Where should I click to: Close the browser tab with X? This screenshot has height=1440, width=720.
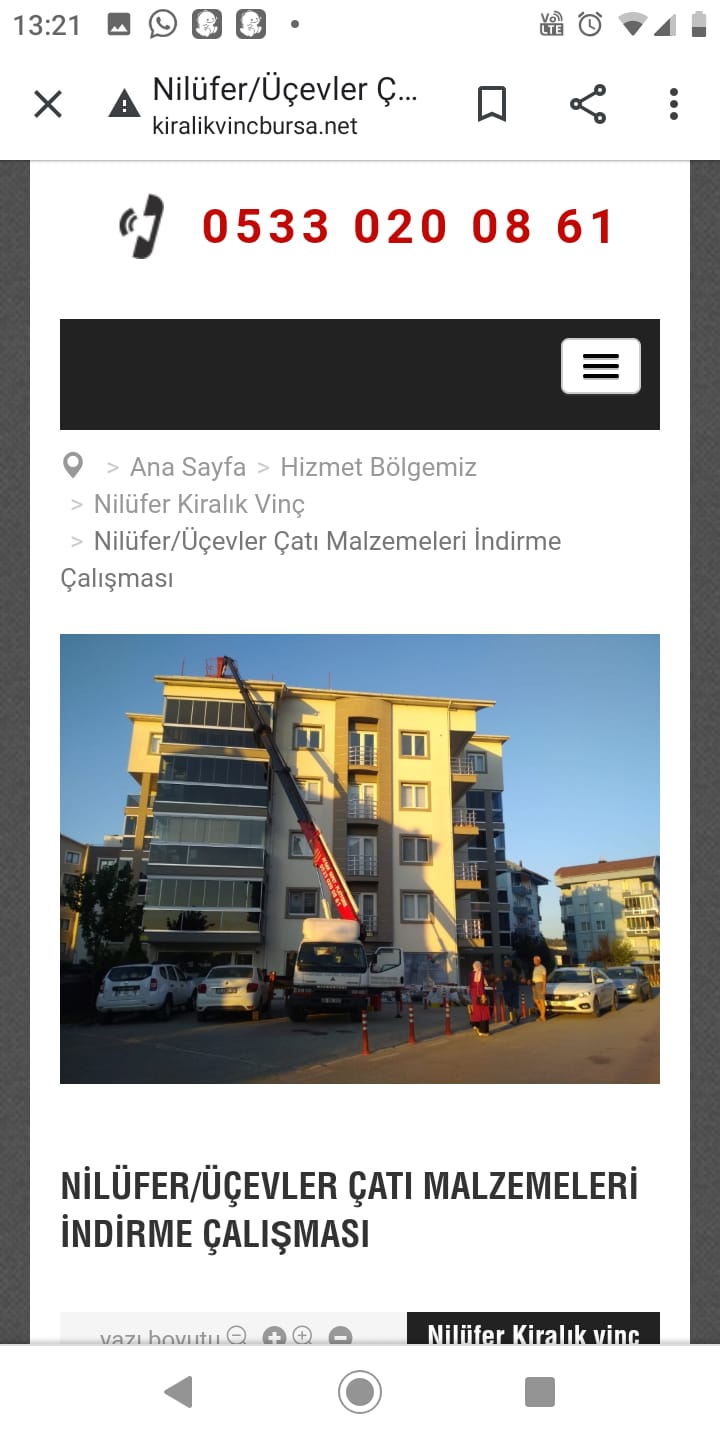click(48, 104)
